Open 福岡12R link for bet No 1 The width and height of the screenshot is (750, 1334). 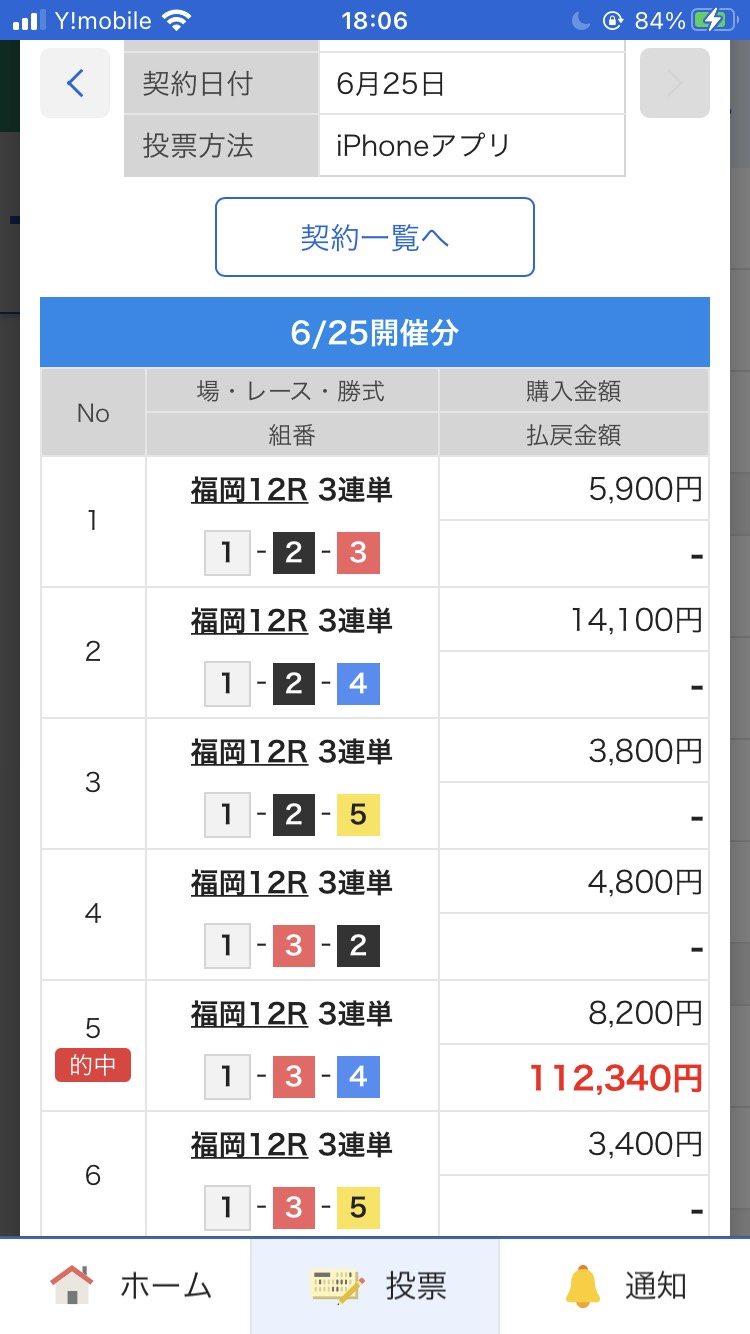[x=249, y=490]
